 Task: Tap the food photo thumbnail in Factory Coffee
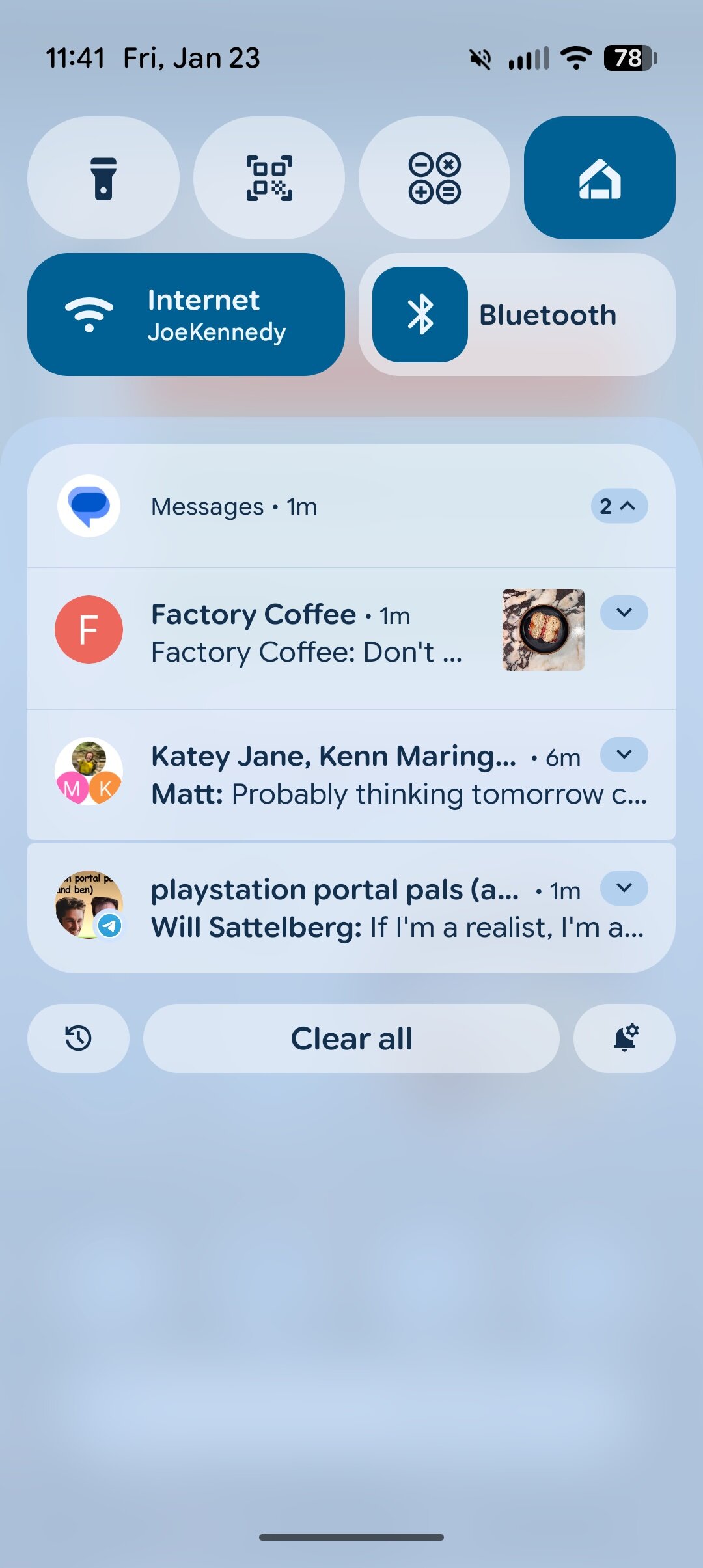click(544, 630)
